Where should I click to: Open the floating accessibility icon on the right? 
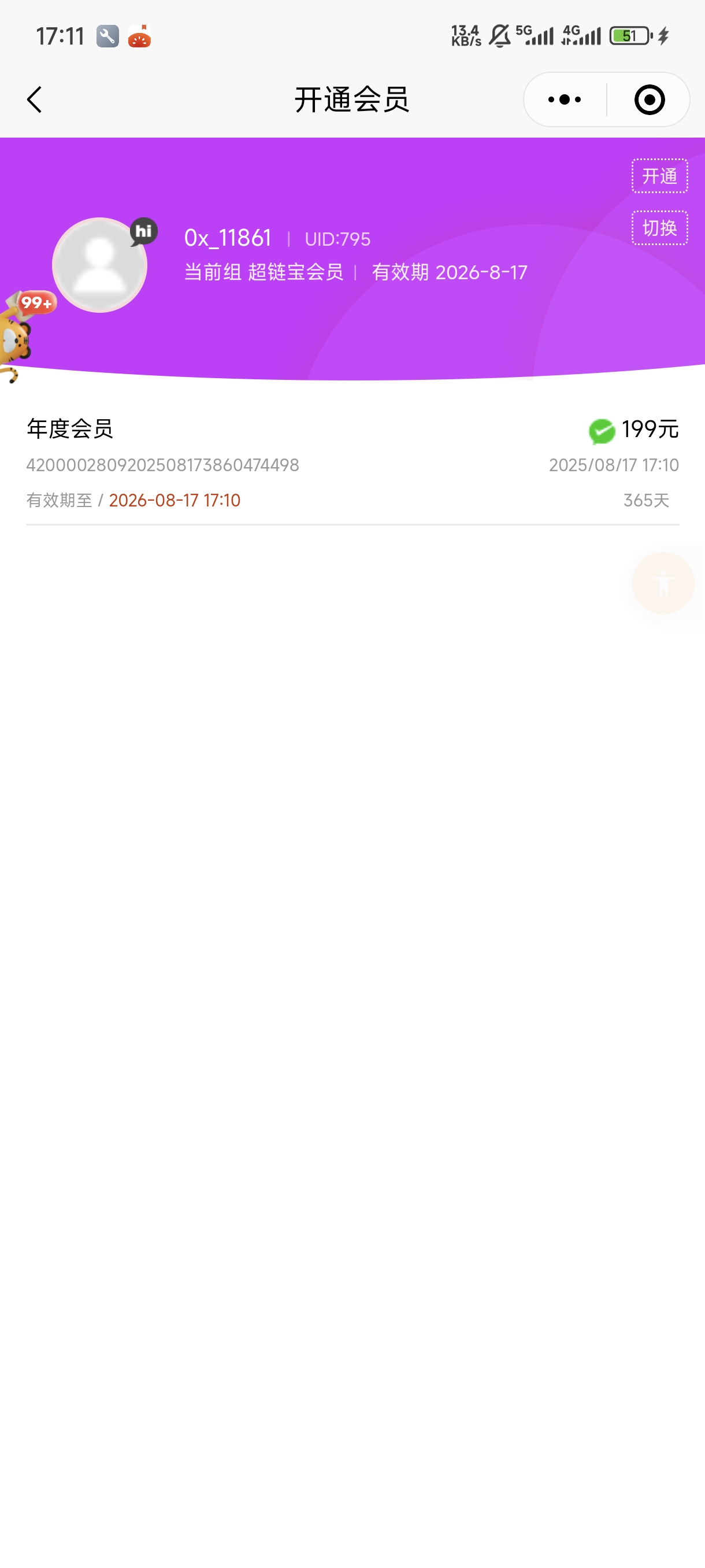click(x=664, y=583)
